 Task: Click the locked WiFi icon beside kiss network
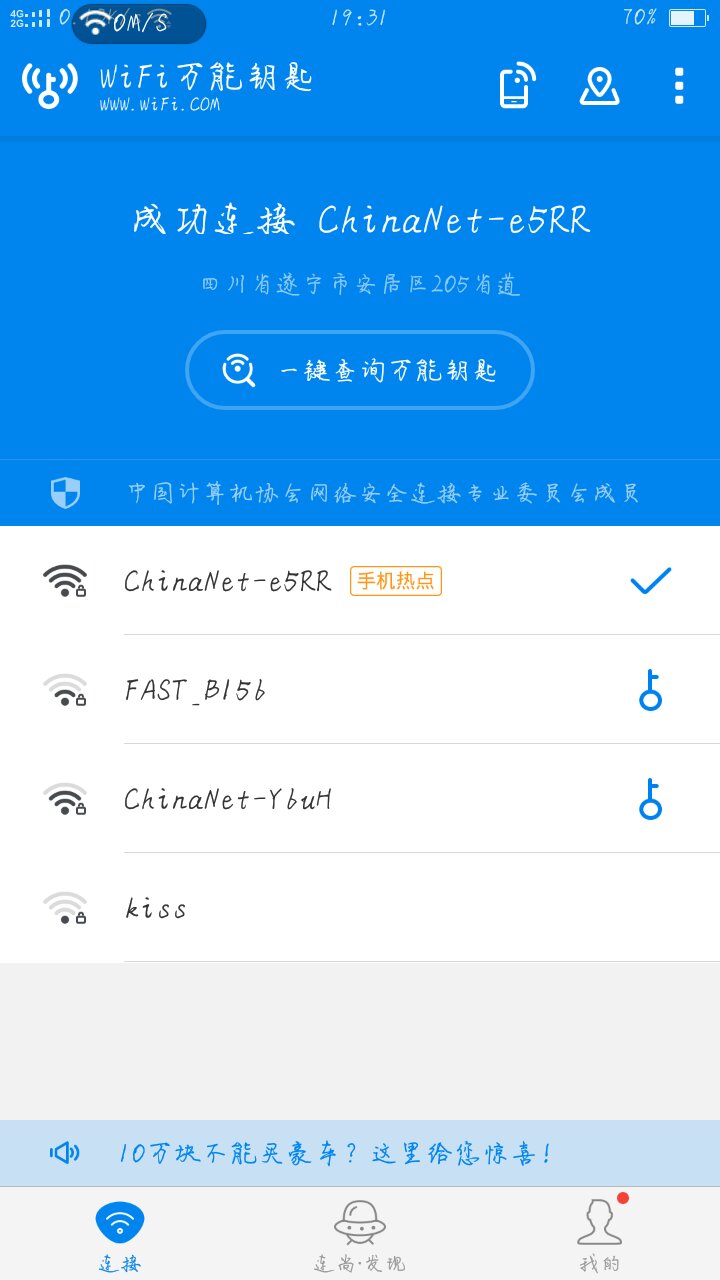click(63, 908)
